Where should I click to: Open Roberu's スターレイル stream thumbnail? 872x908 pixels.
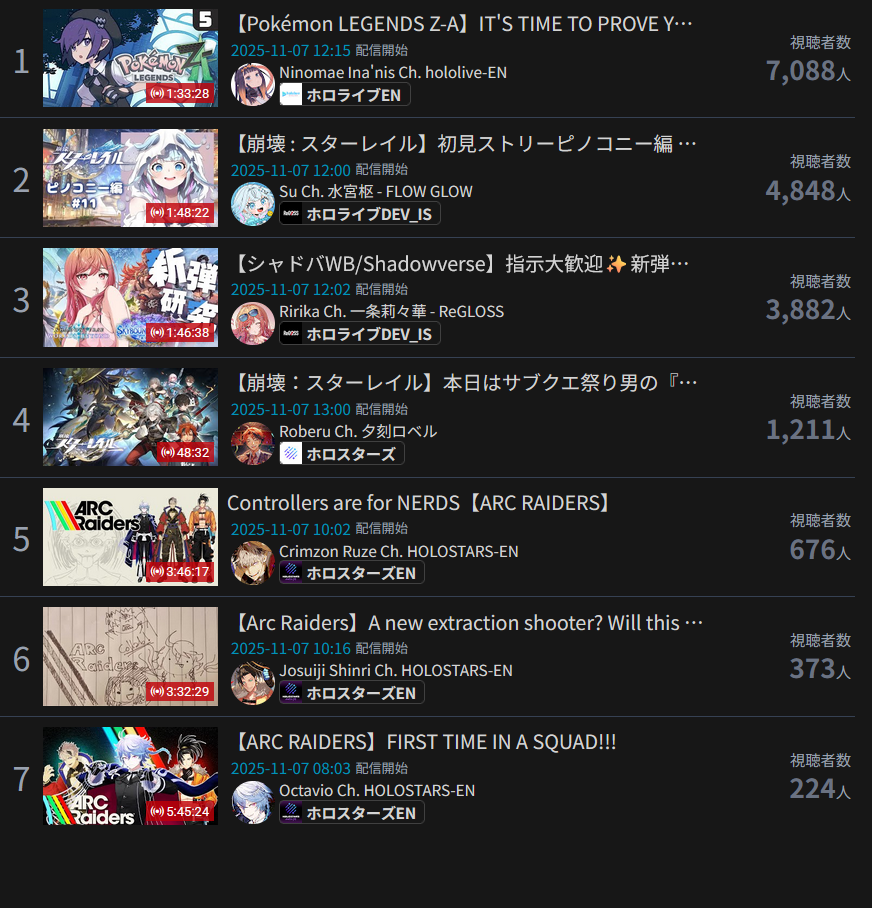[x=130, y=417]
